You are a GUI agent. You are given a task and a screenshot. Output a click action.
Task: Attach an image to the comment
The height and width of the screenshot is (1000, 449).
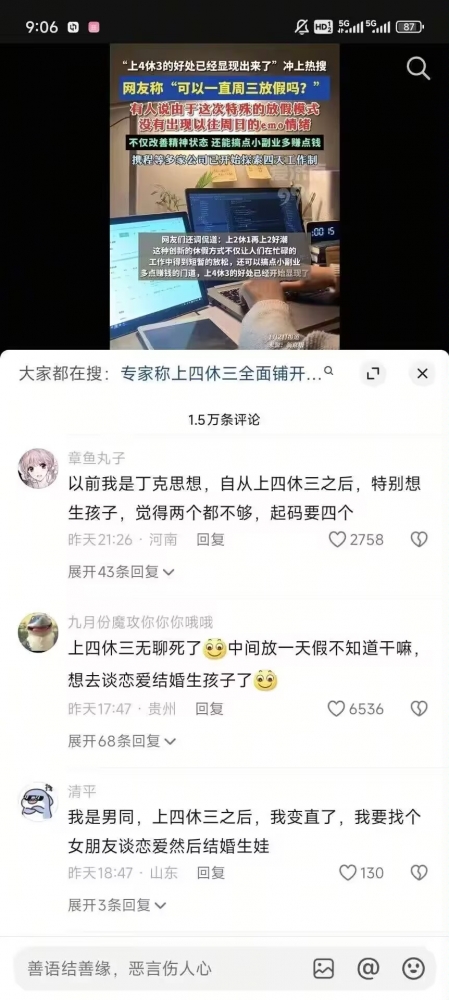point(323,969)
